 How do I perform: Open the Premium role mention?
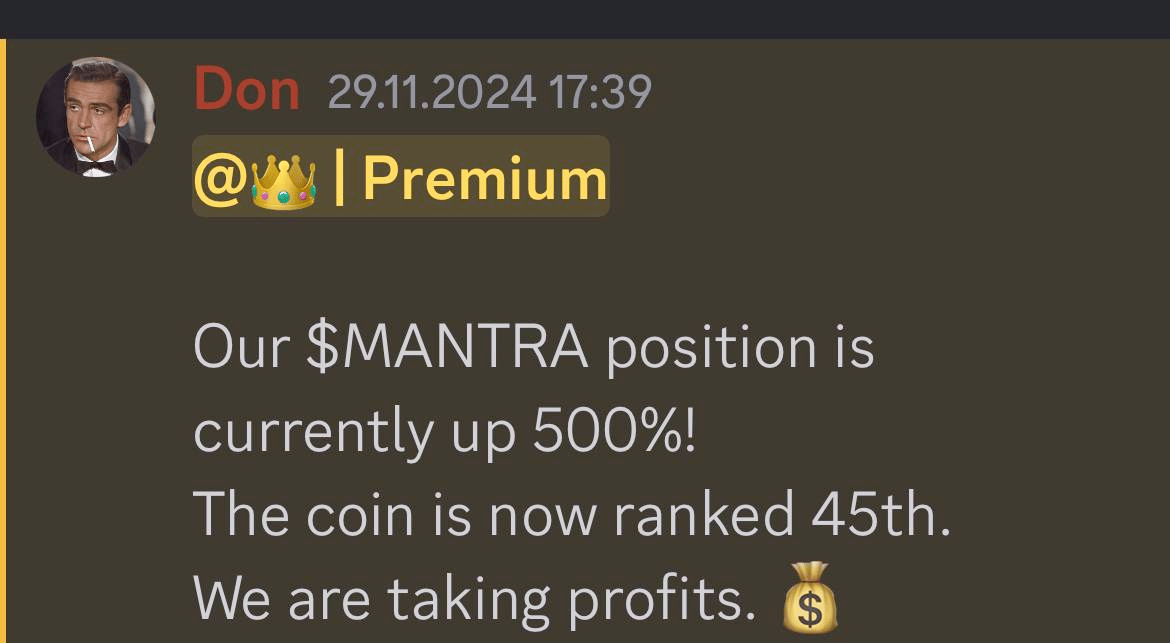(400, 177)
